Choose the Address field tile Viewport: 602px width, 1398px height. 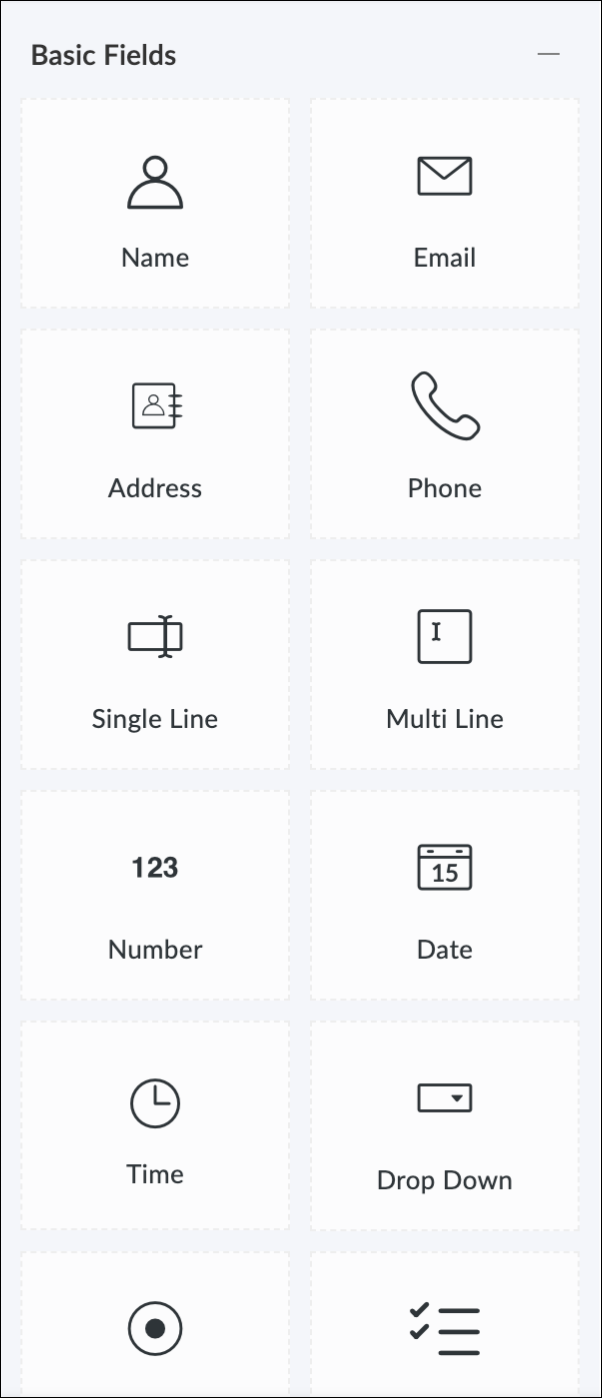pos(155,435)
